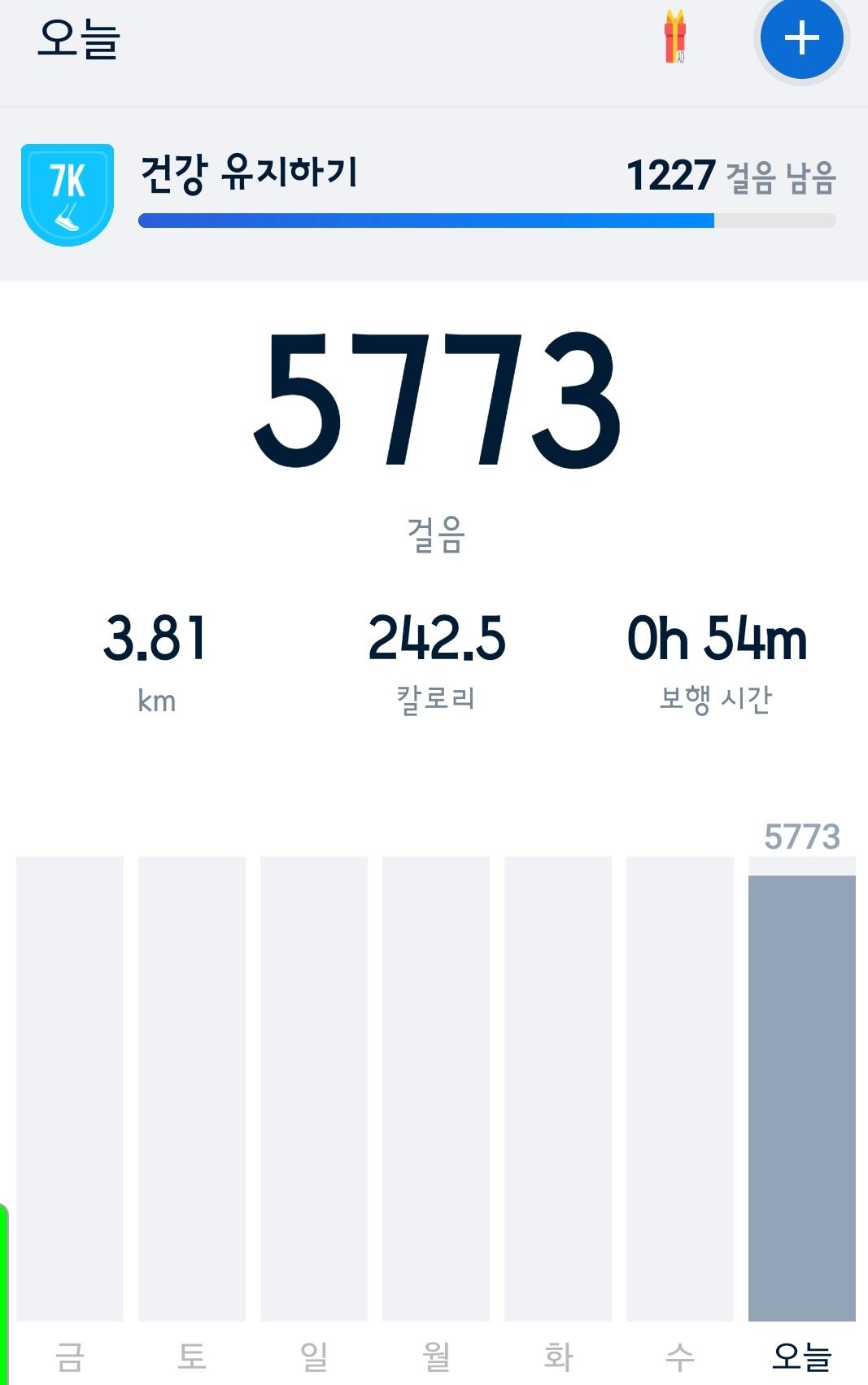Image resolution: width=868 pixels, height=1385 pixels.
Task: Open the 건강 유지하기 7K goal card
Action: click(x=434, y=194)
